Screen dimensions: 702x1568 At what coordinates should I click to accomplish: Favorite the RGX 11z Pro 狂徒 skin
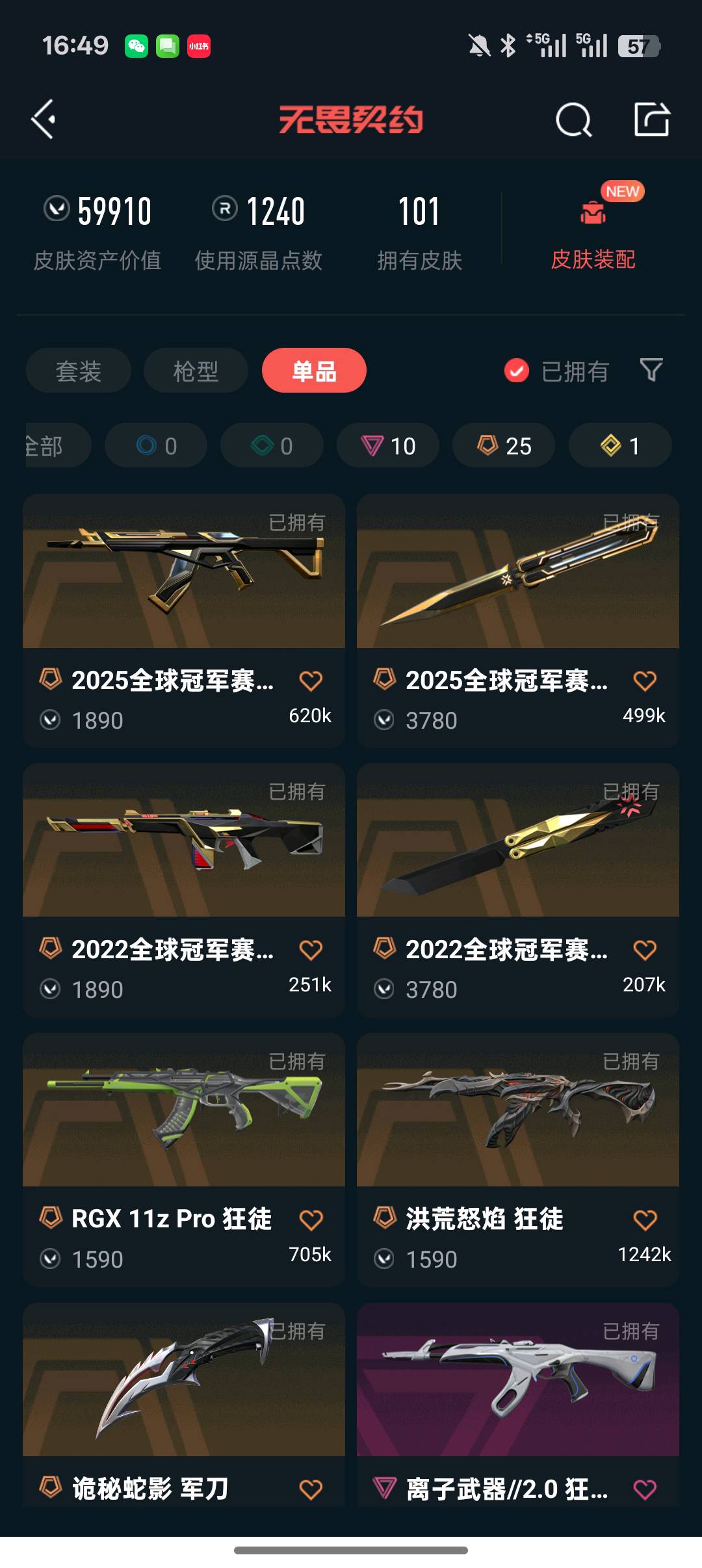tap(311, 1220)
